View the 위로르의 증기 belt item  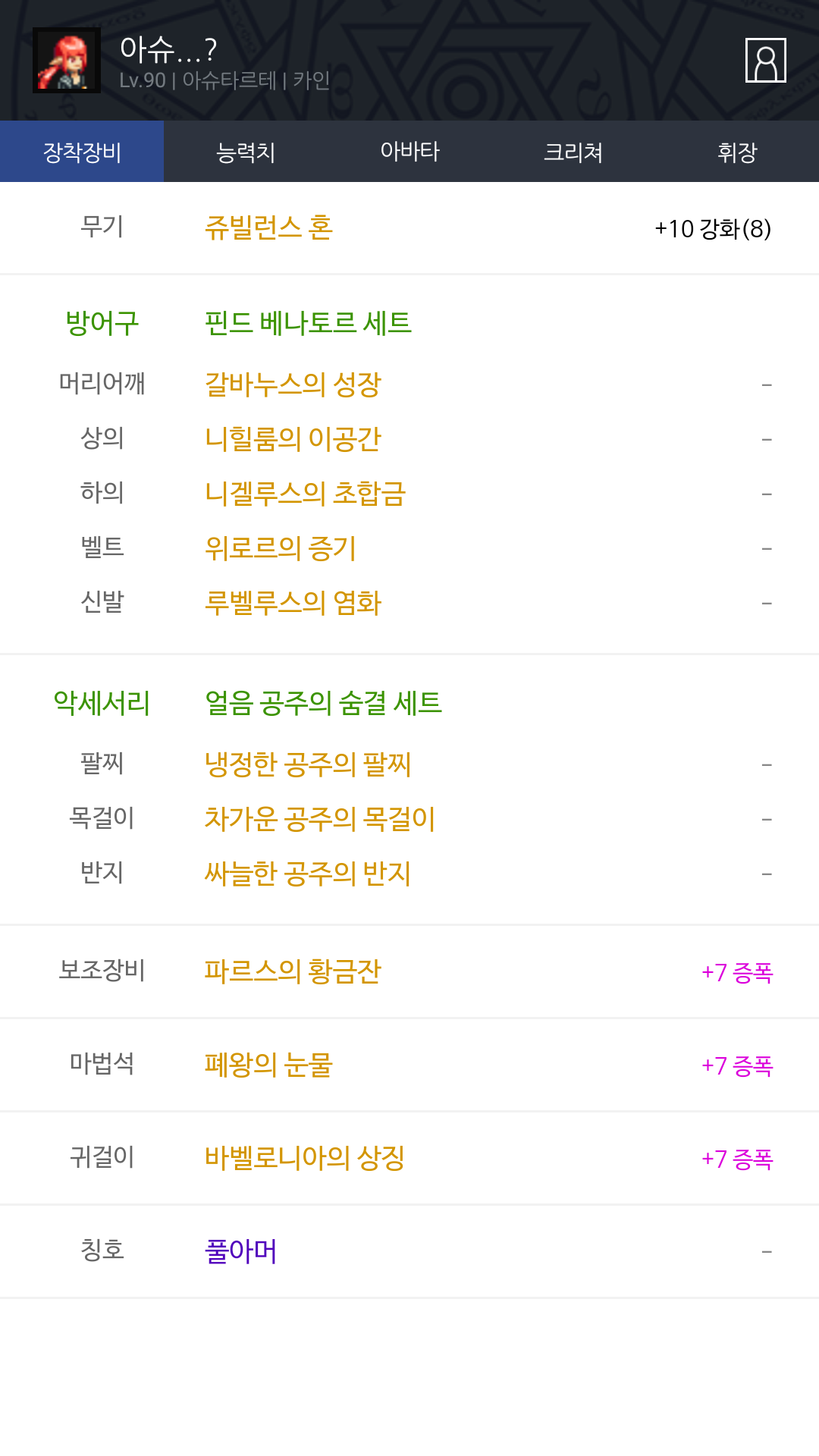(281, 548)
